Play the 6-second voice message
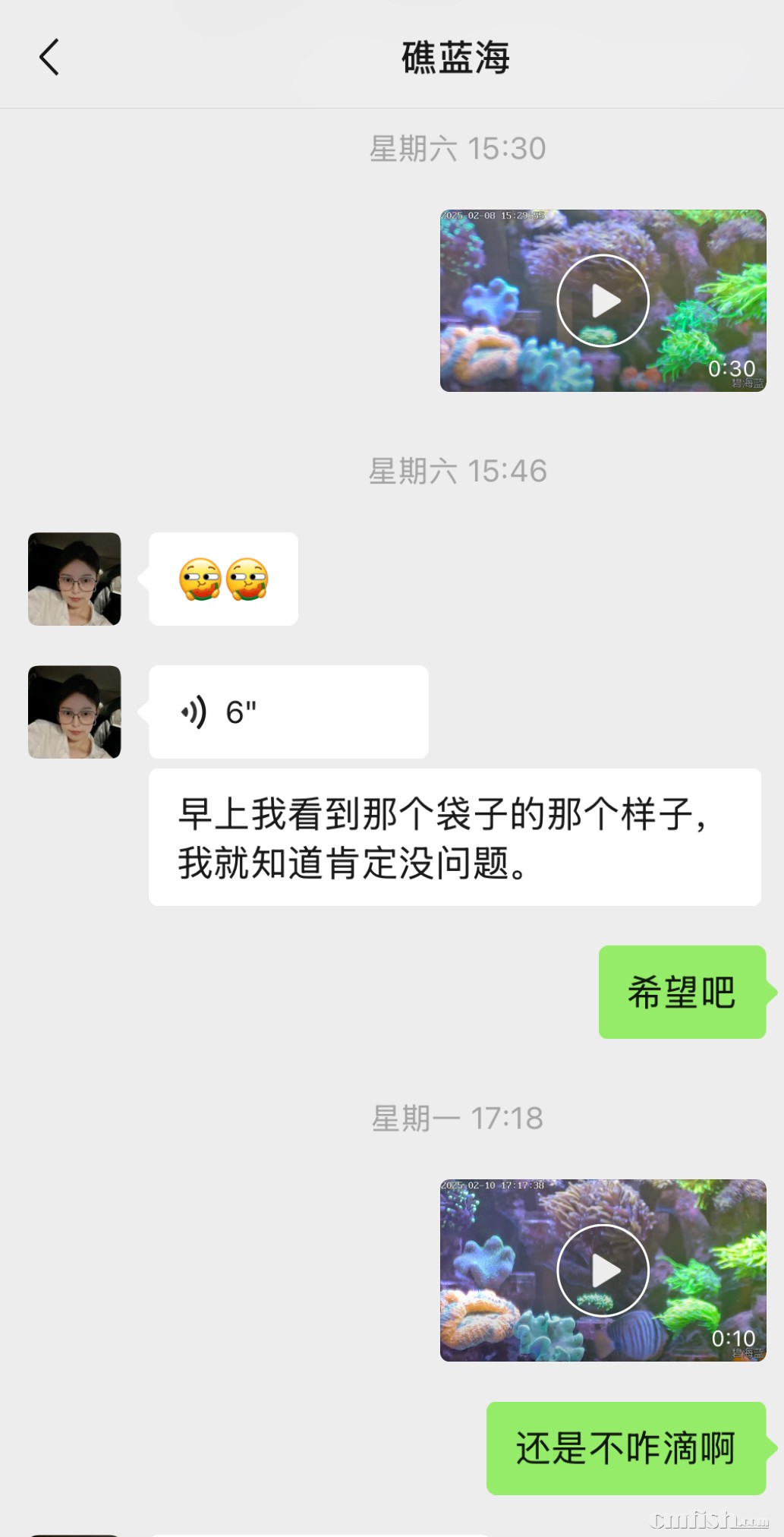 click(288, 712)
